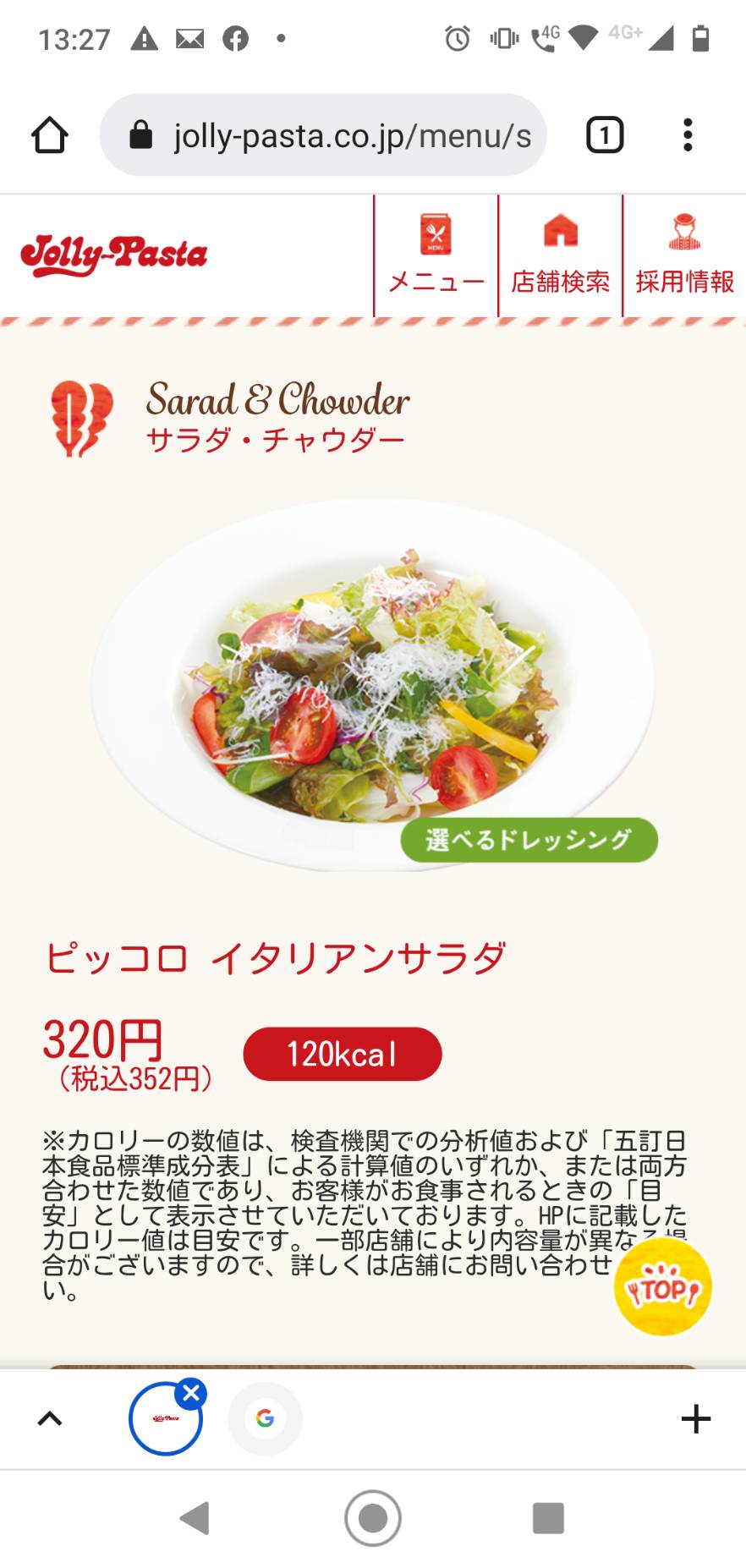Viewport: 746px width, 1568px height.
Task: Open the tab switcher showing 1 tab
Action: pyautogui.click(x=605, y=135)
